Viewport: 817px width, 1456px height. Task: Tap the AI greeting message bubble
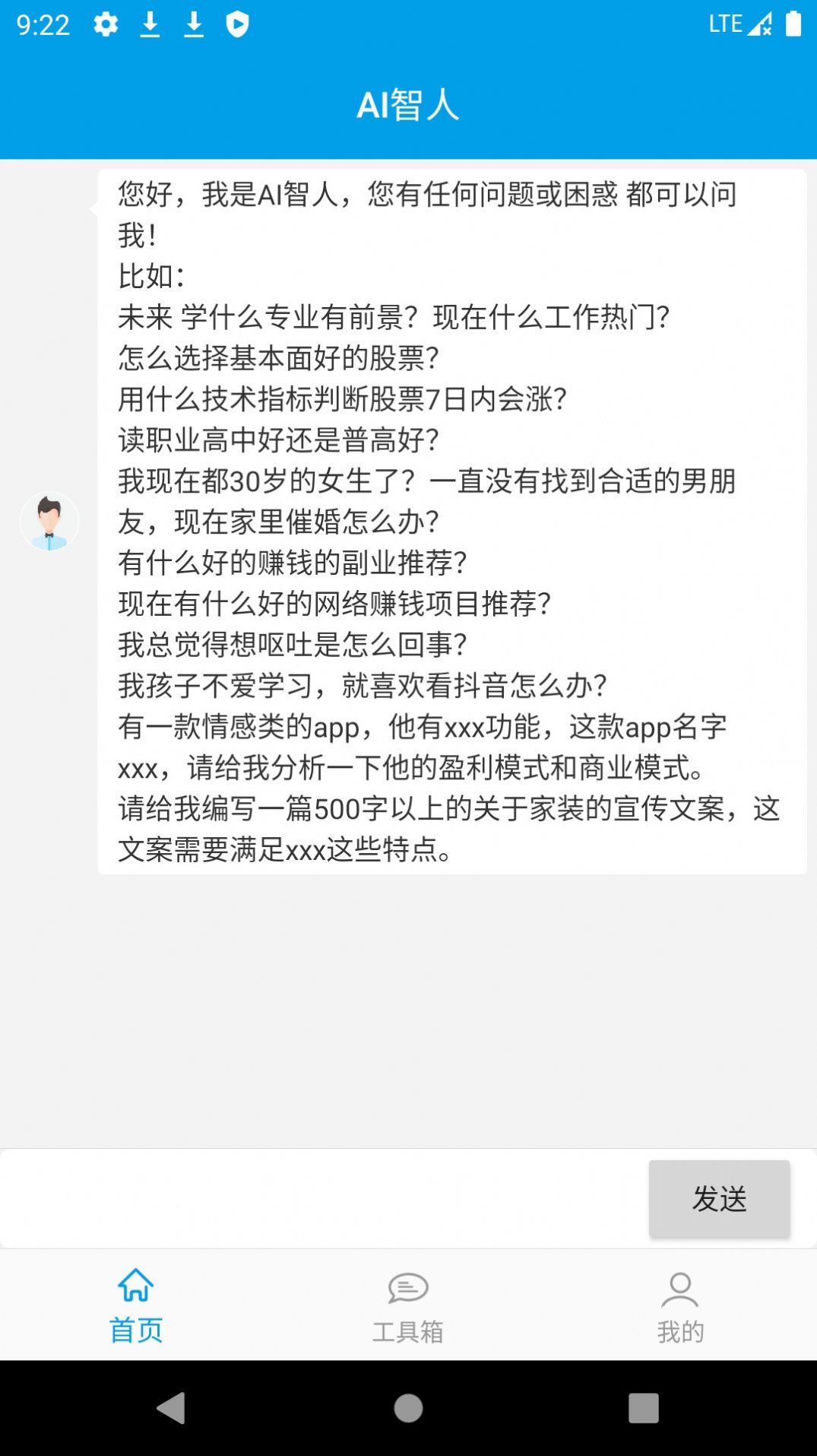[448, 525]
